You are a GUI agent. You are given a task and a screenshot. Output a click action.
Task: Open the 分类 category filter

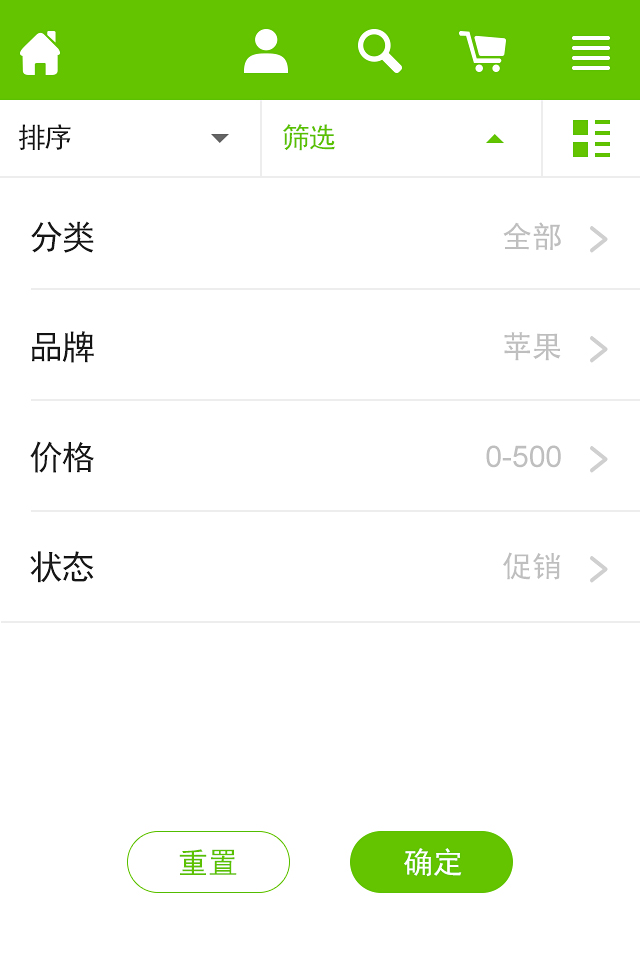[x=320, y=238]
